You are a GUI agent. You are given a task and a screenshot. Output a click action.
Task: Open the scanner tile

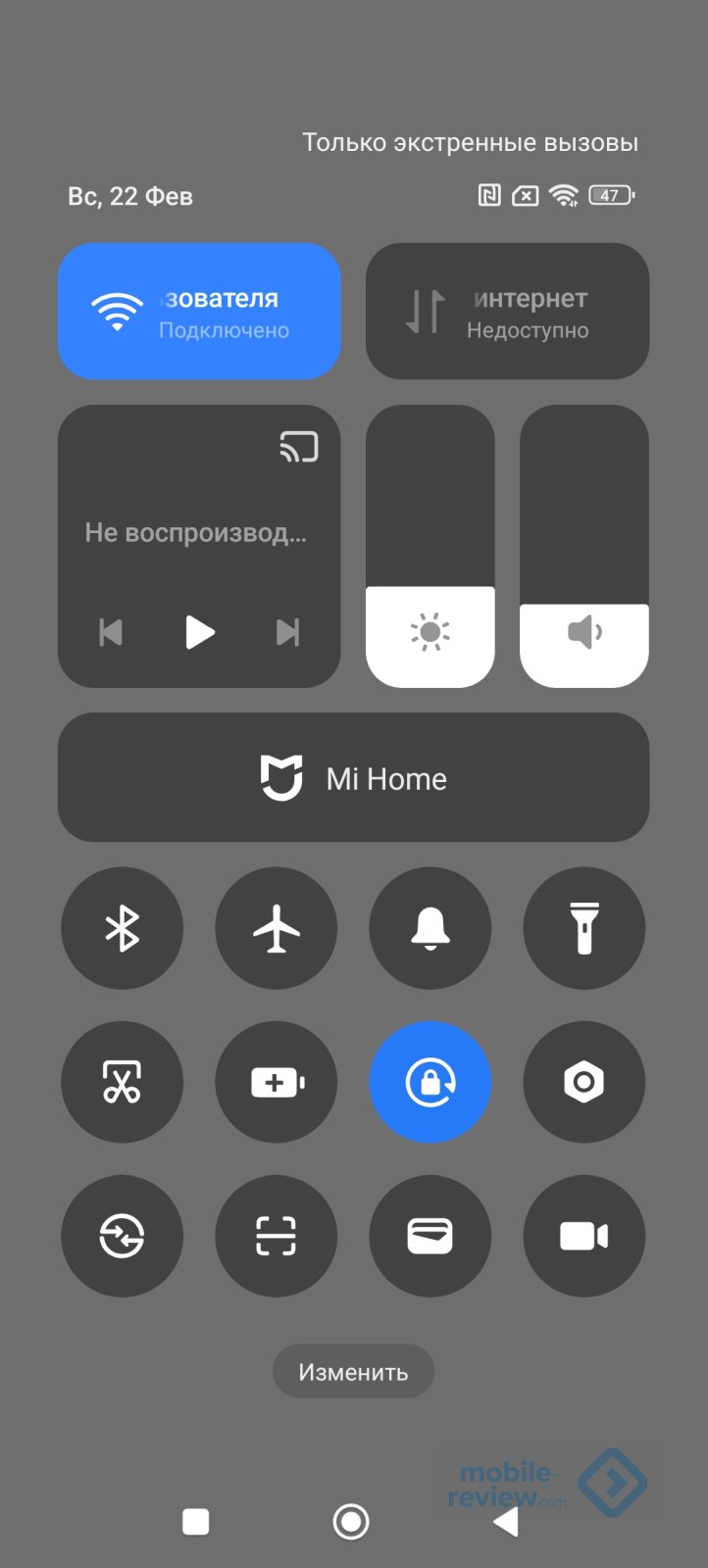coord(277,1236)
